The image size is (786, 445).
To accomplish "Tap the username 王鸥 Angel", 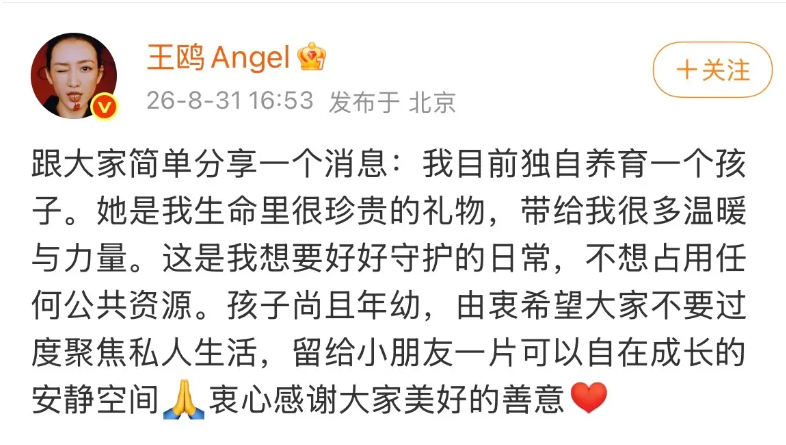I will click(219, 58).
